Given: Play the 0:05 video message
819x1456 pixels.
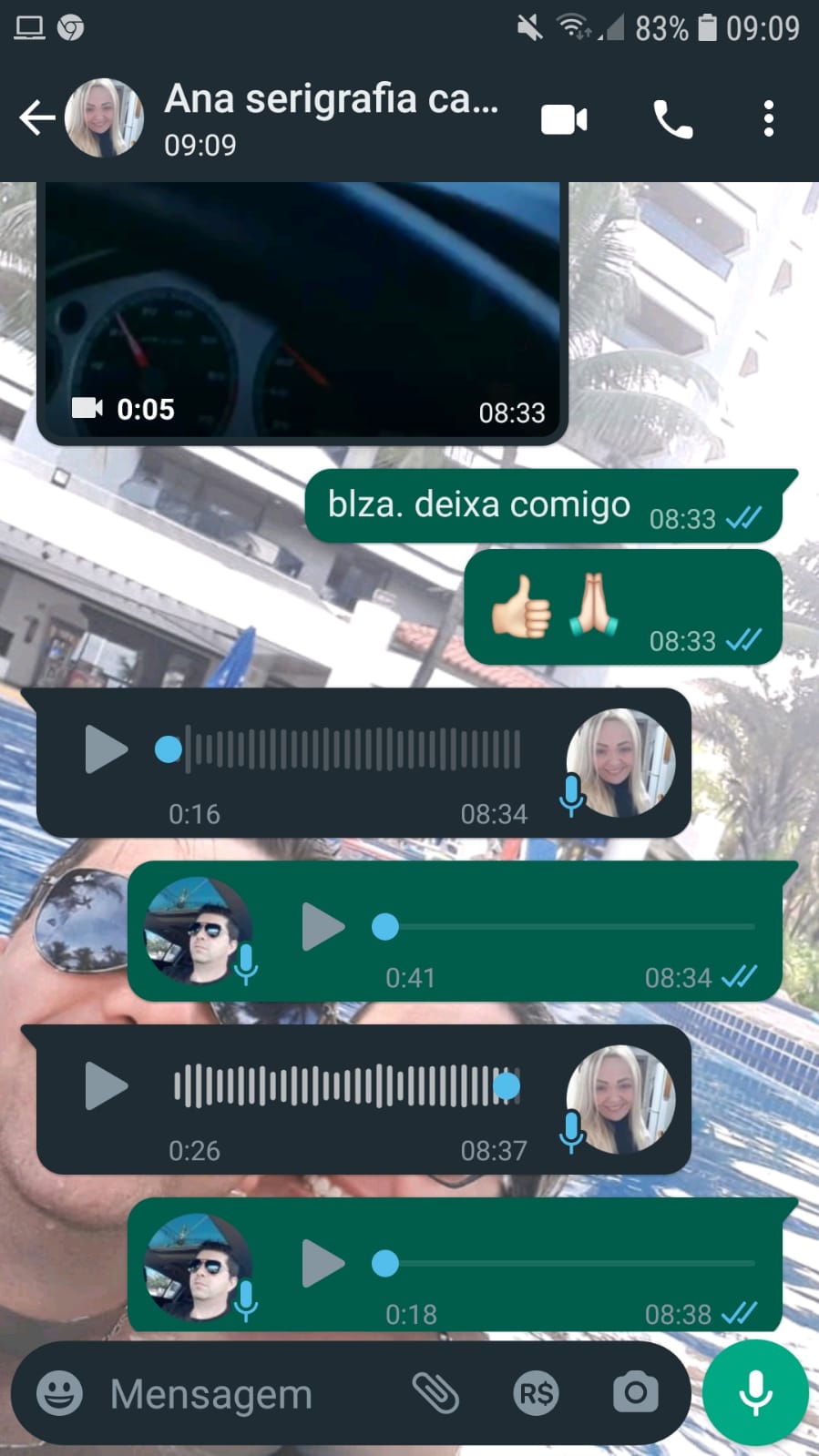Looking at the screenshot, I should click(302, 310).
